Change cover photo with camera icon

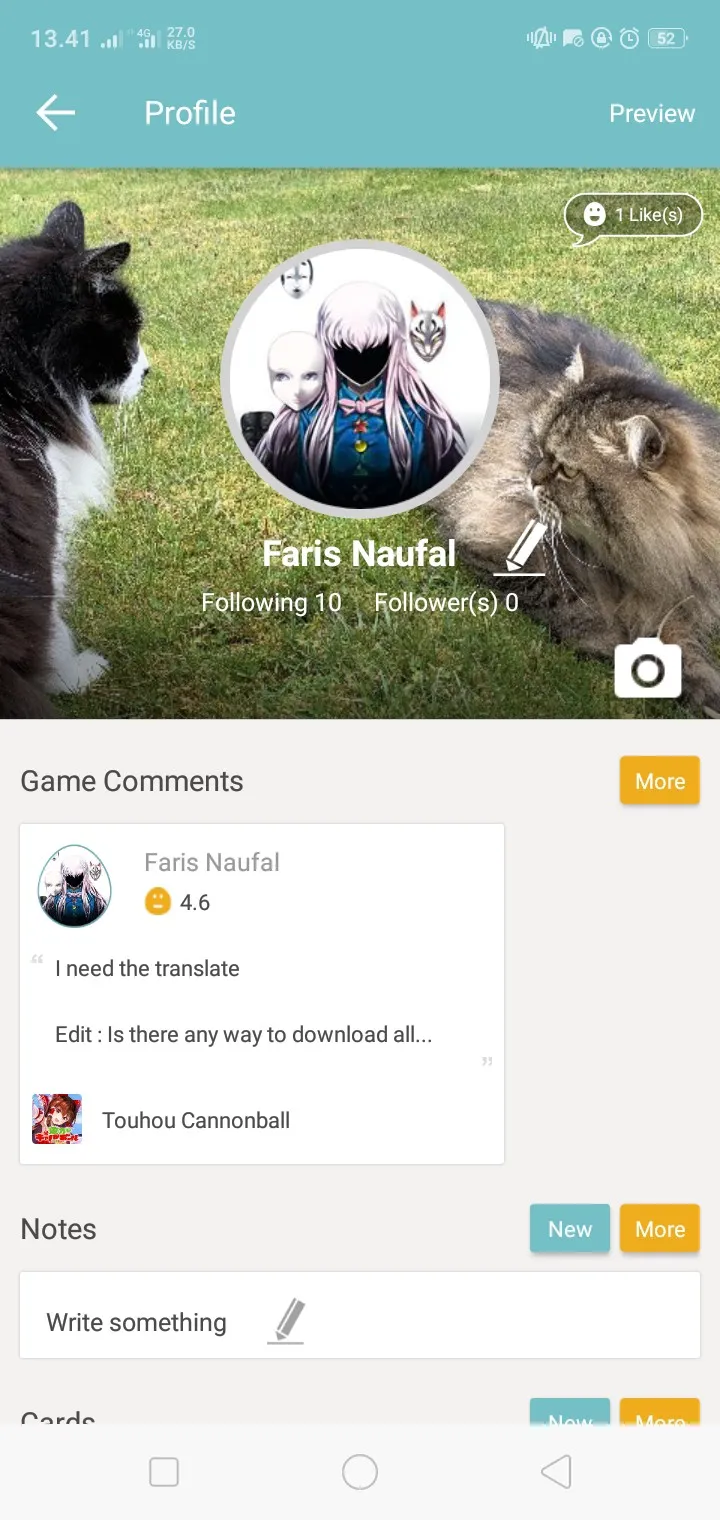click(648, 669)
